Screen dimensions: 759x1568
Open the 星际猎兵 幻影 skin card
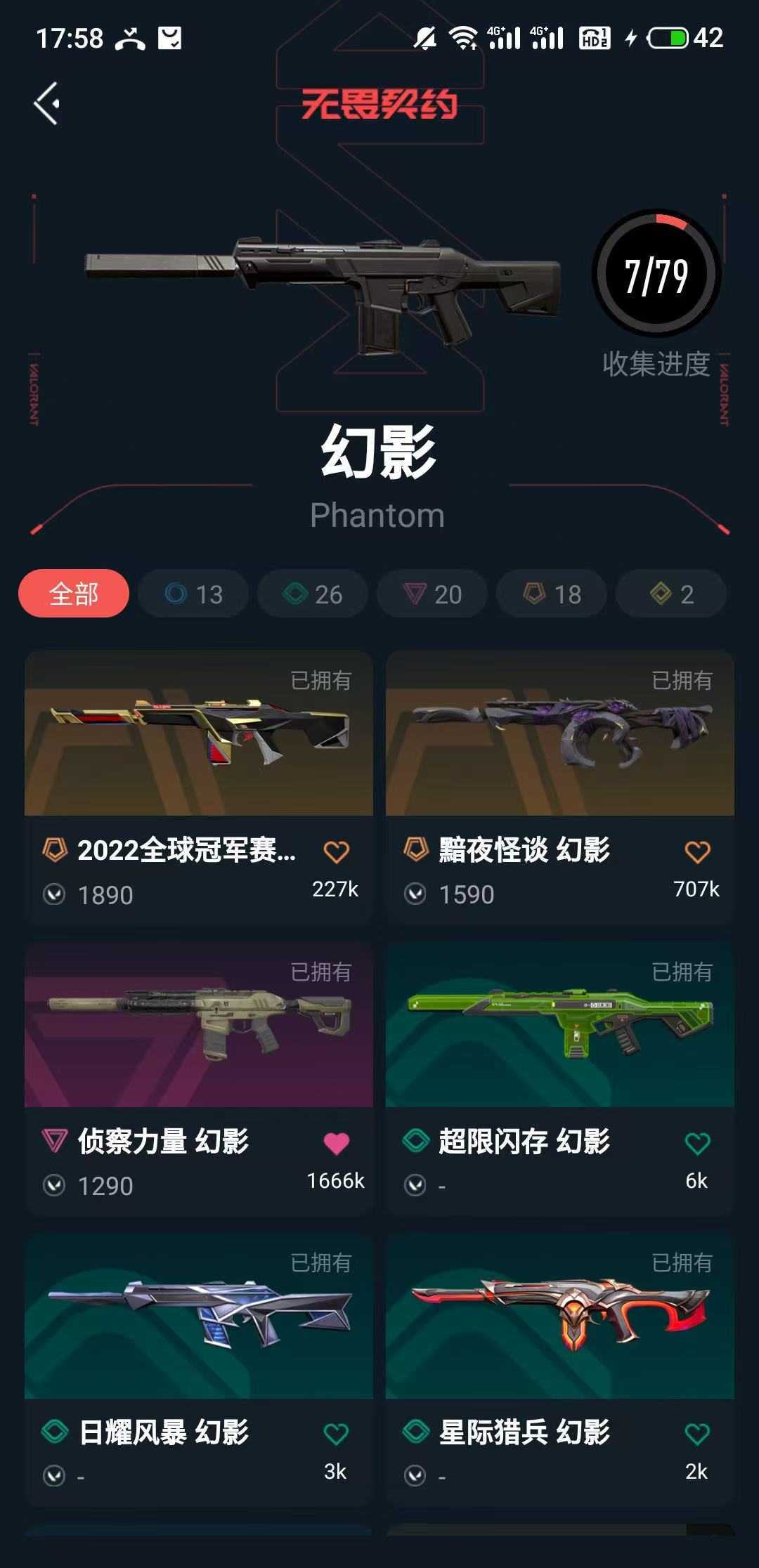coord(560,1317)
